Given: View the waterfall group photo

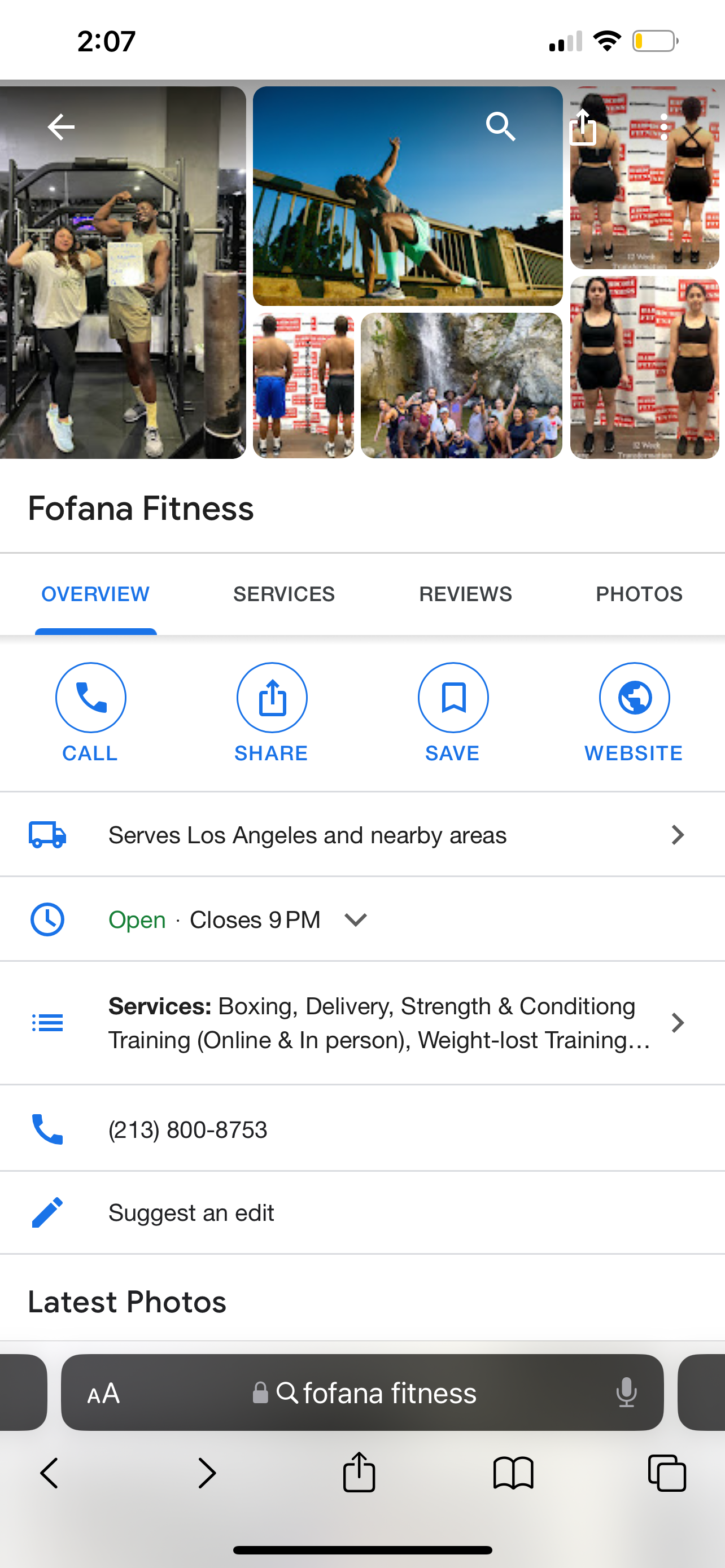Looking at the screenshot, I should [461, 386].
